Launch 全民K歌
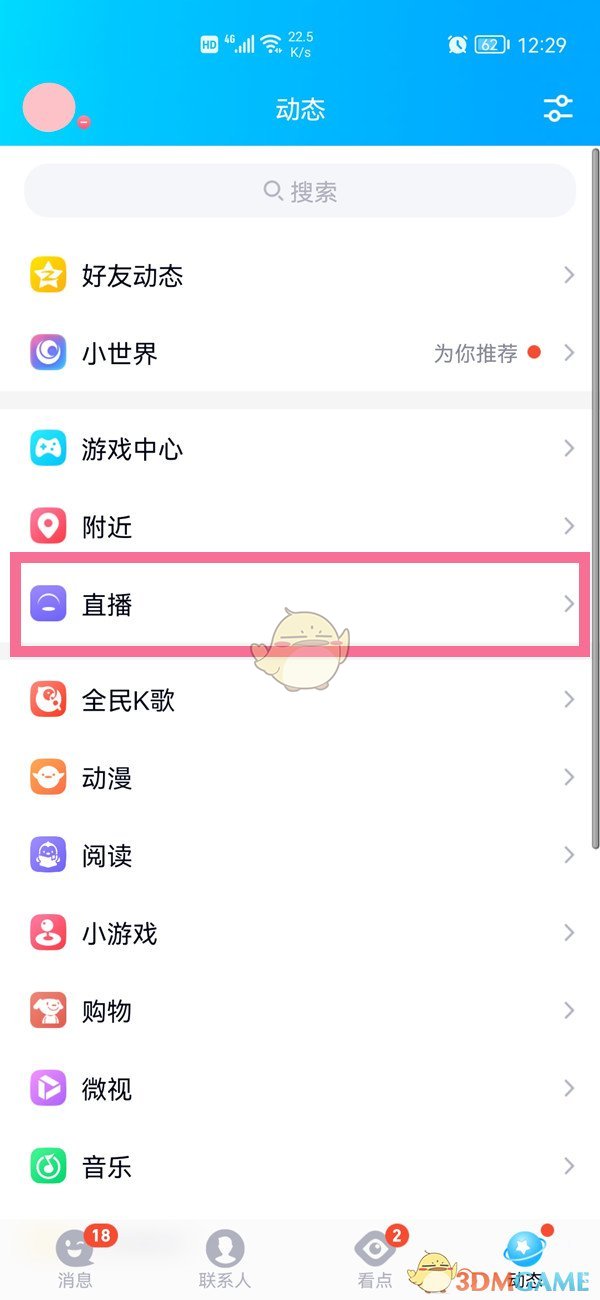Viewport: 600px width, 1300px height. (x=300, y=699)
